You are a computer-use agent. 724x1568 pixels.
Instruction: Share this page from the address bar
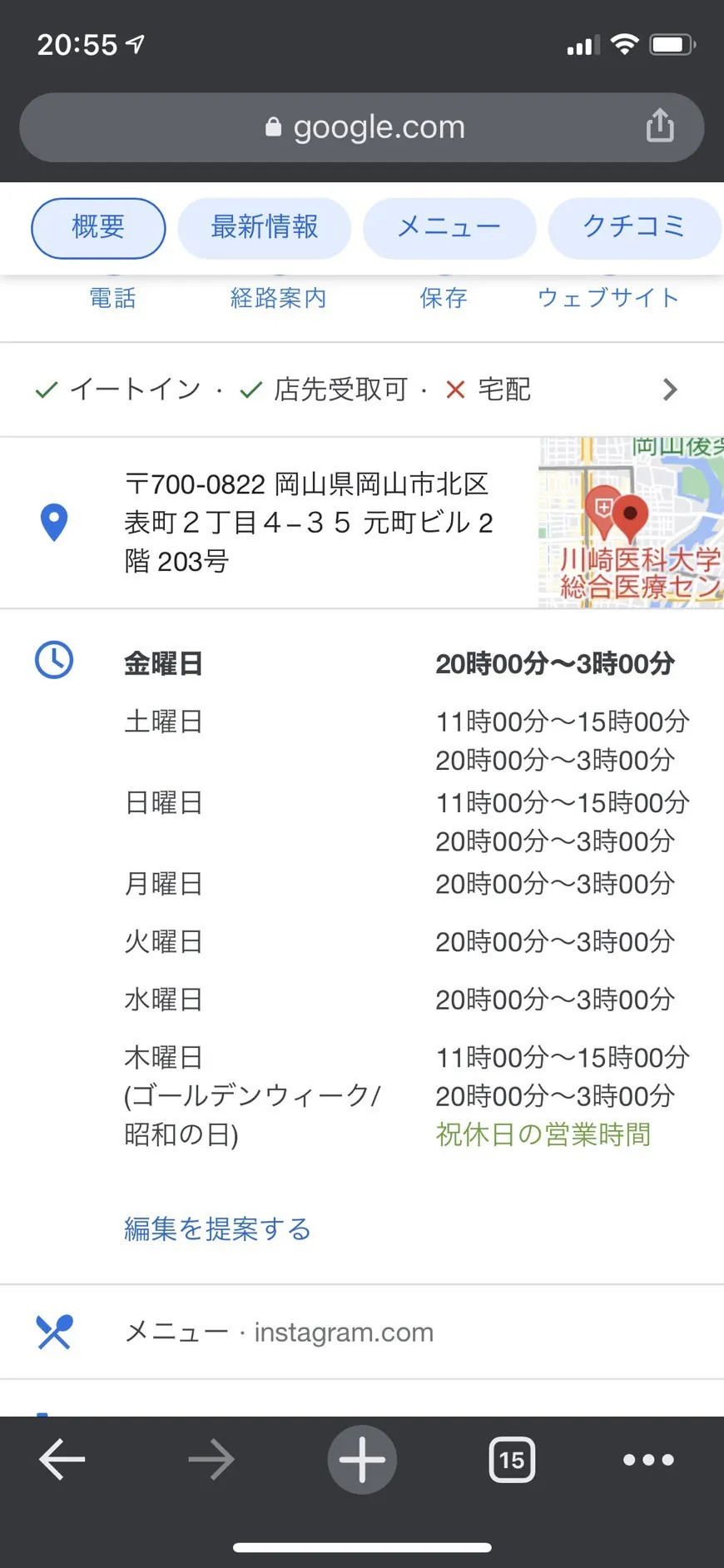coord(659,127)
